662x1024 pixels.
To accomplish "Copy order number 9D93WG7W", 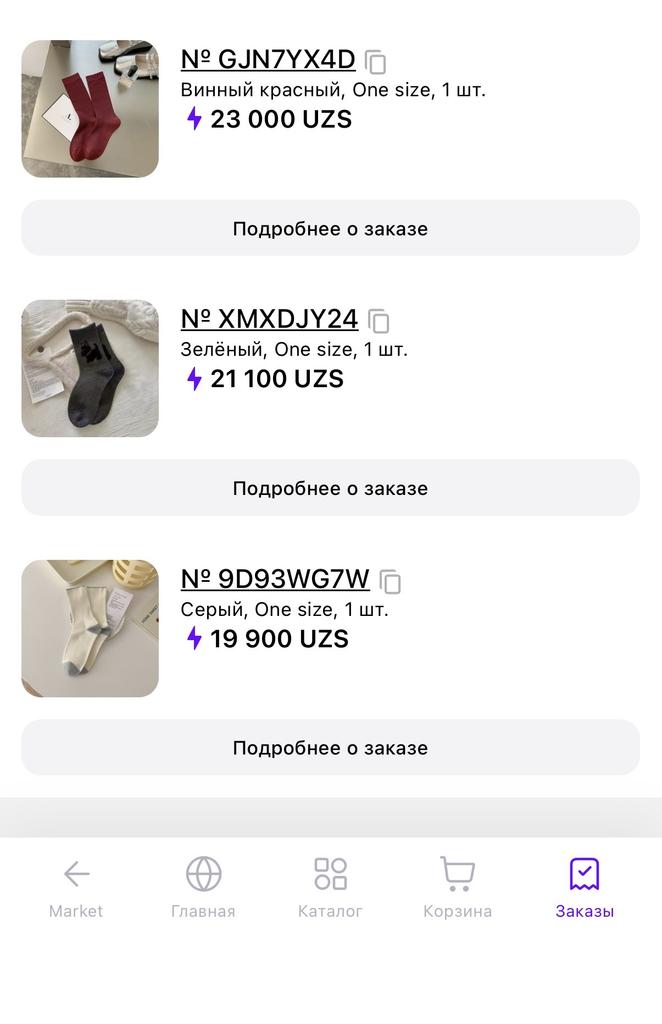I will coord(391,581).
